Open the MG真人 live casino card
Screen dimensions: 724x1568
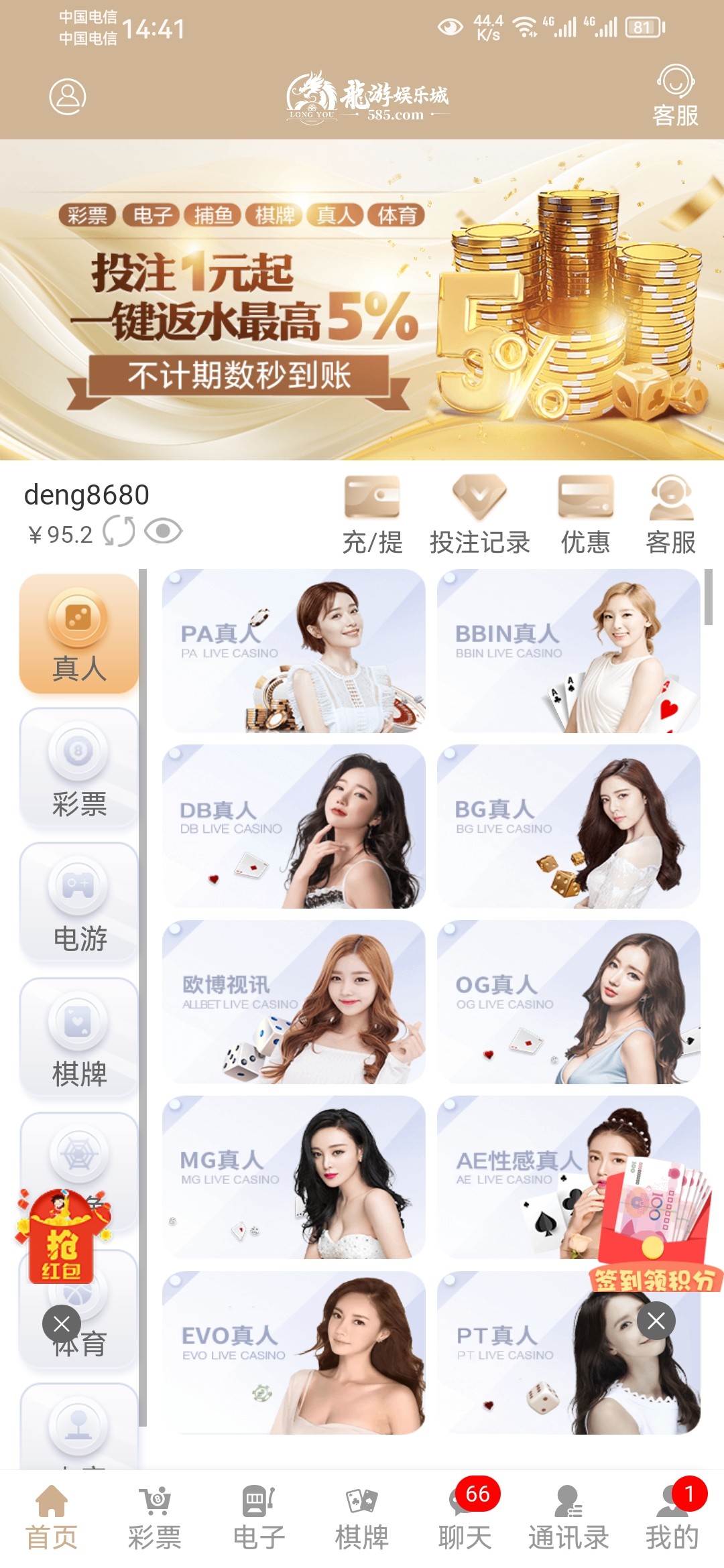[294, 1177]
